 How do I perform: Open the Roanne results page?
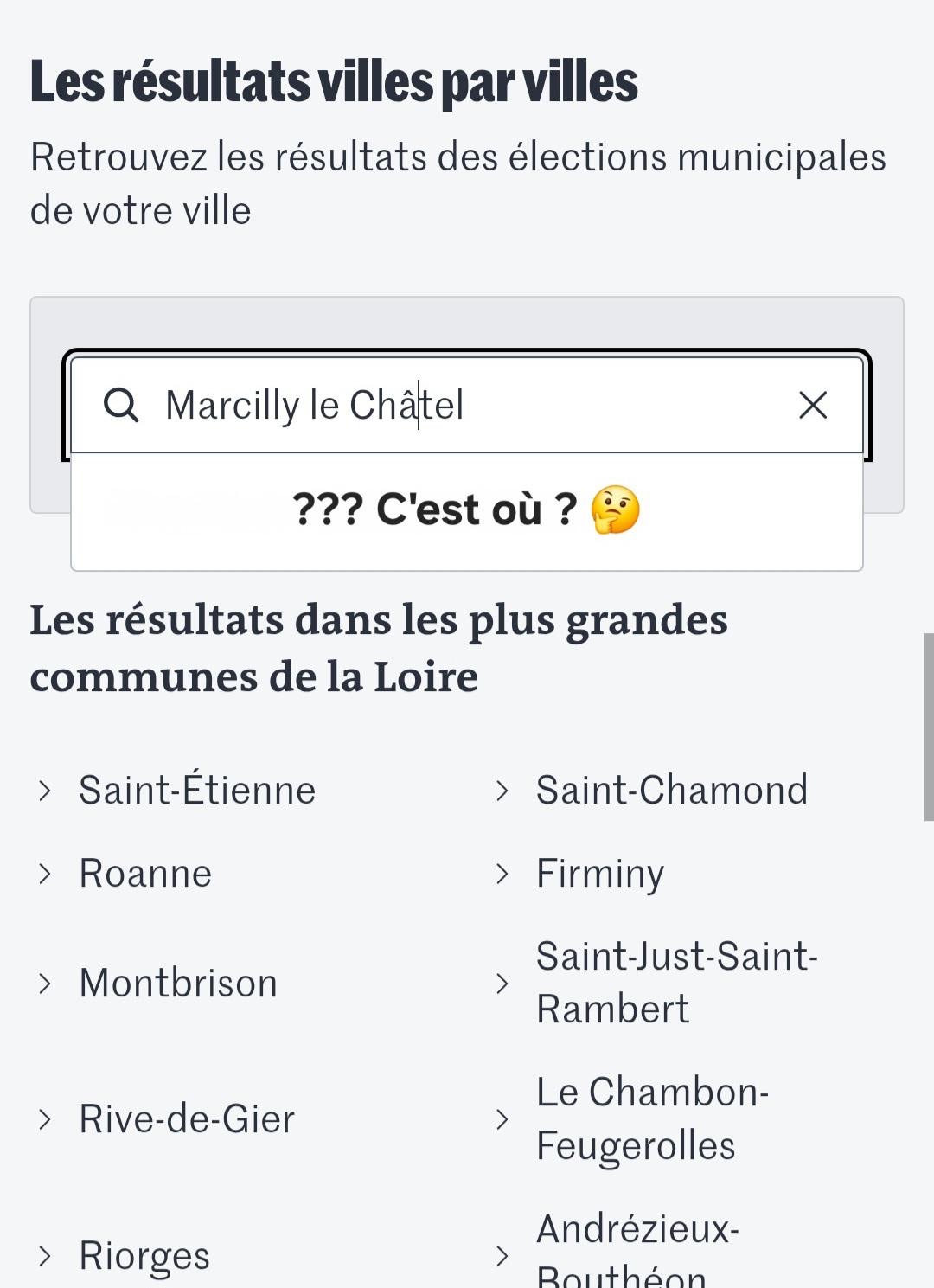click(x=145, y=873)
